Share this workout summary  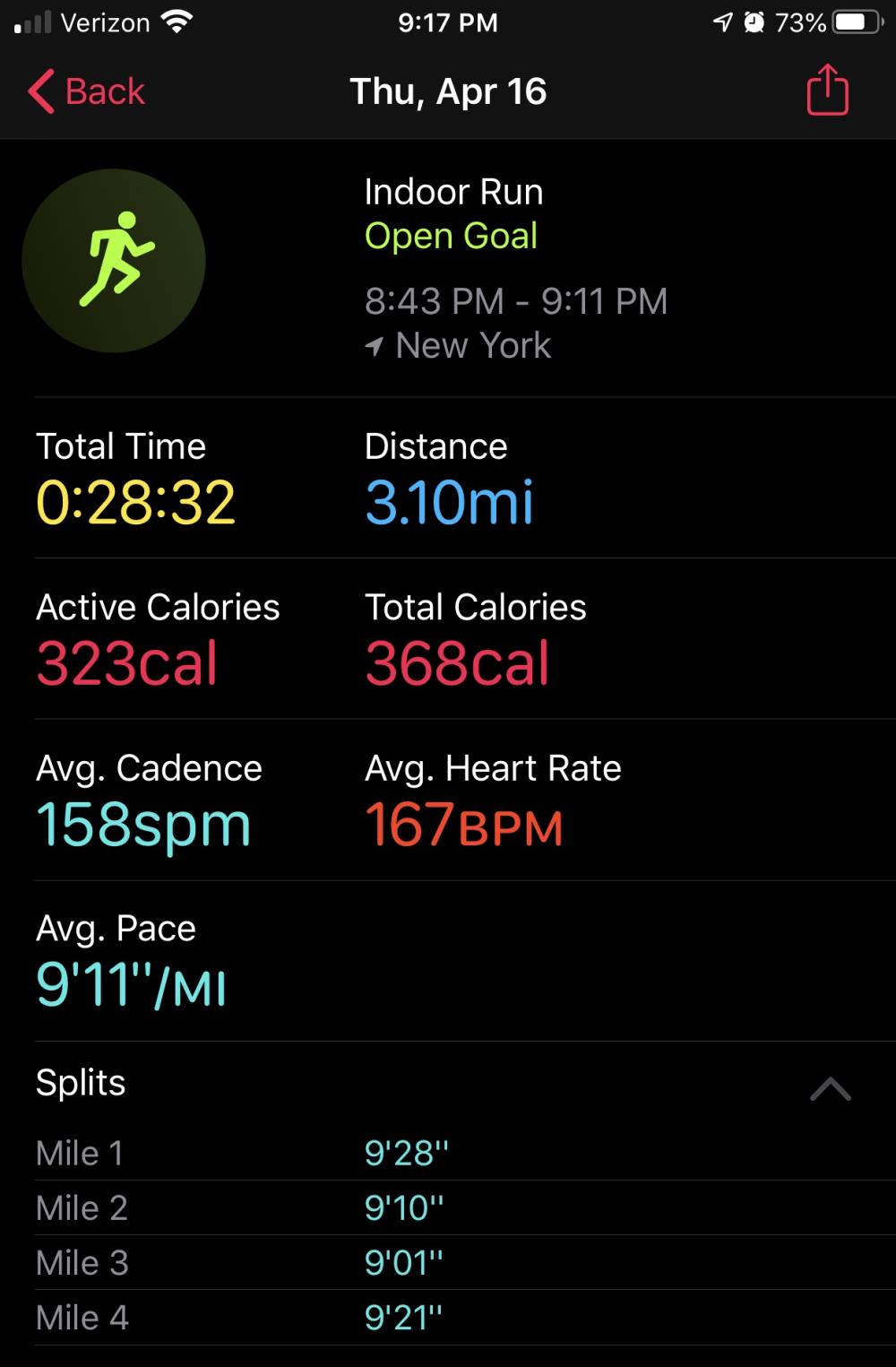point(827,91)
